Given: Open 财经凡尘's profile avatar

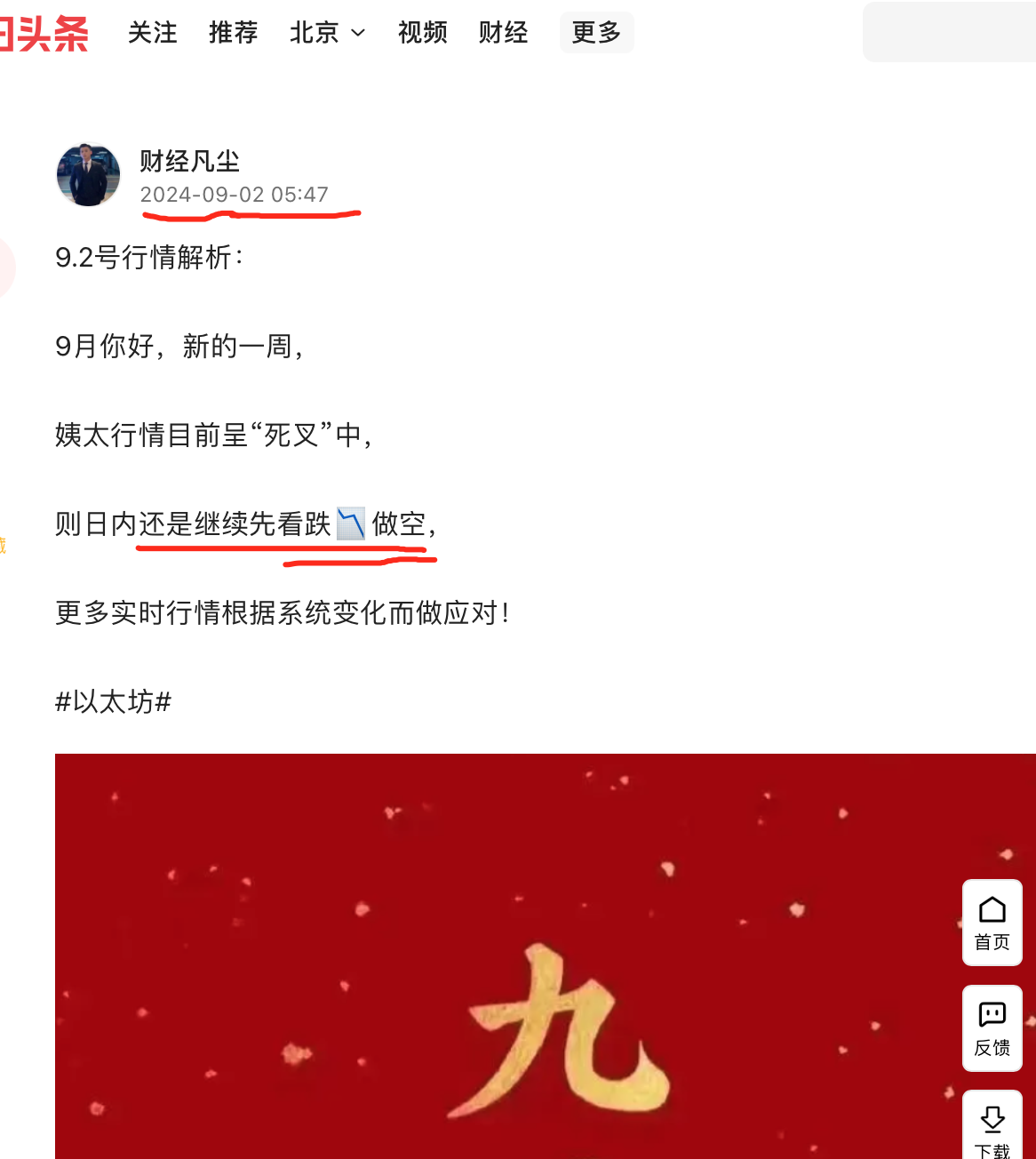Looking at the screenshot, I should point(88,175).
